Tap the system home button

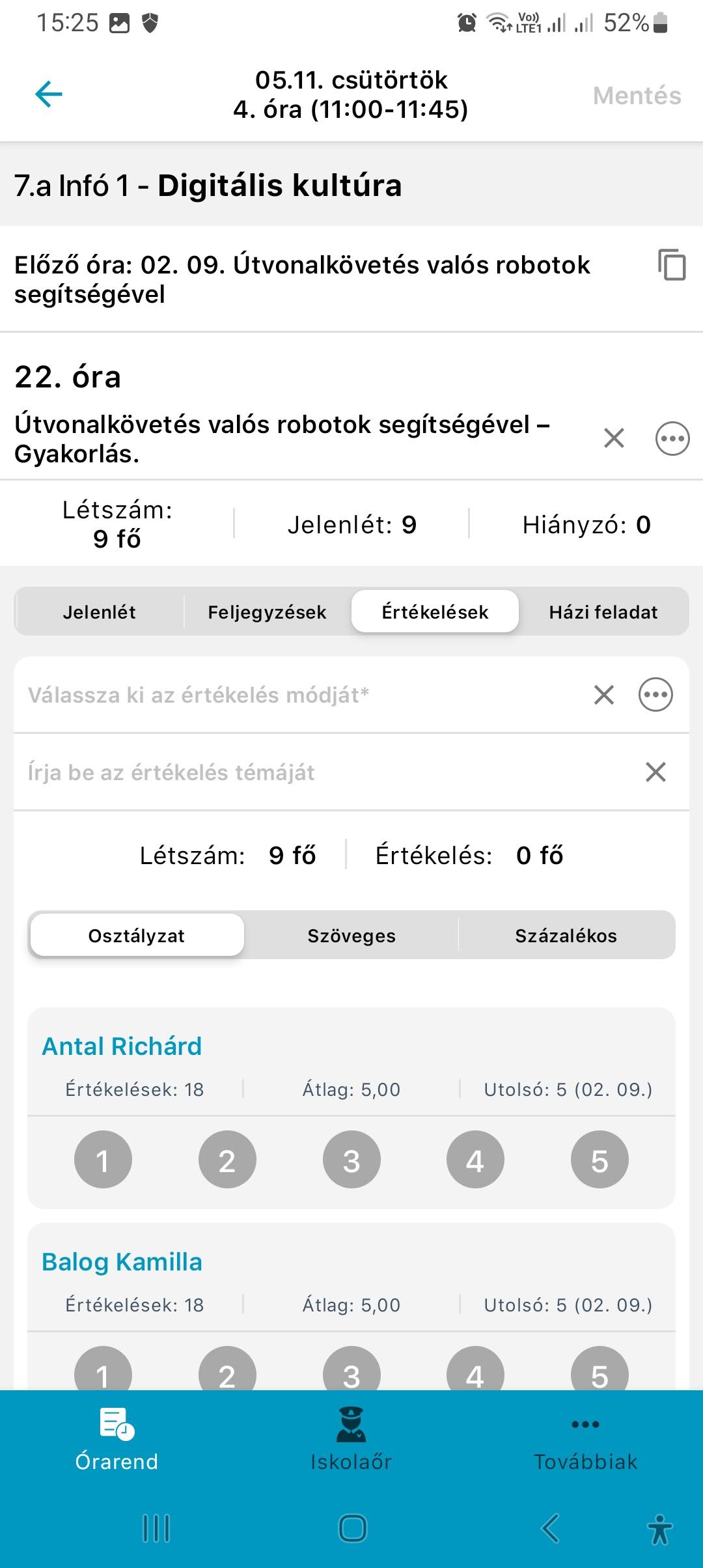353,1528
